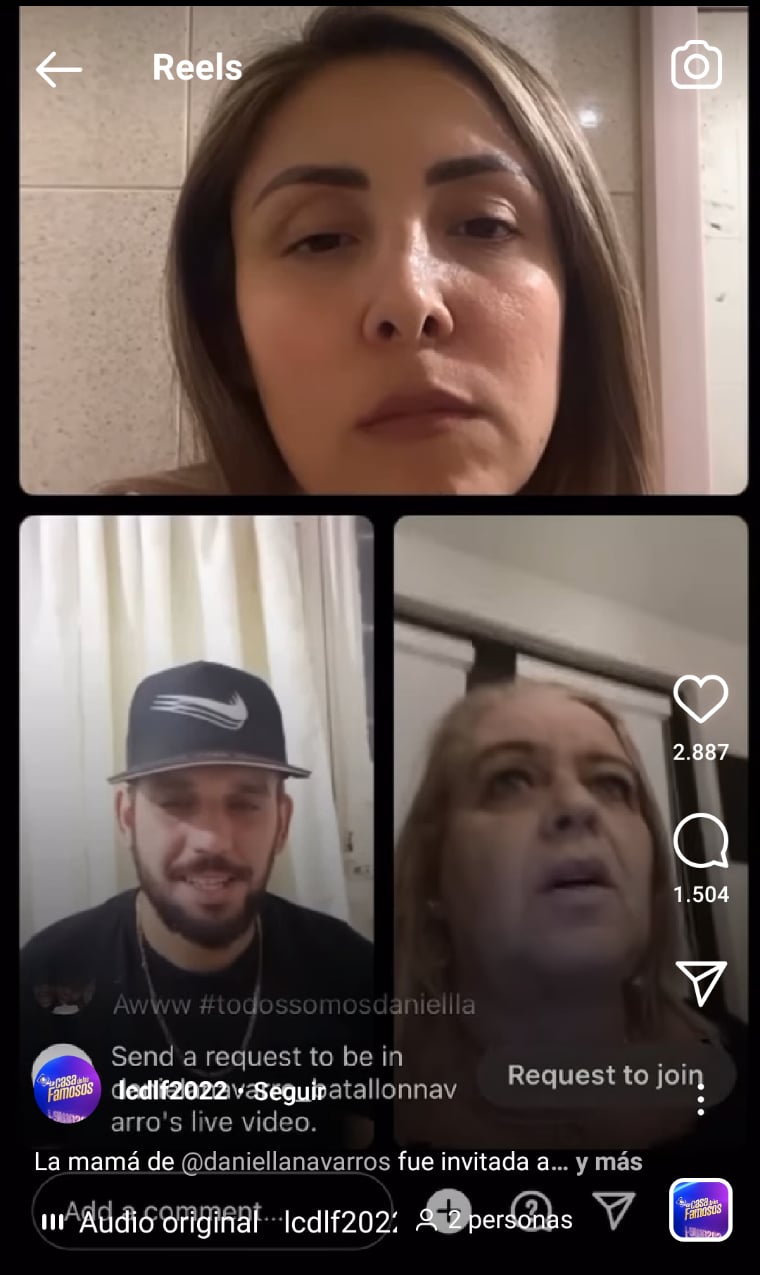
Task: Open the comments on this reel
Action: [x=700, y=842]
